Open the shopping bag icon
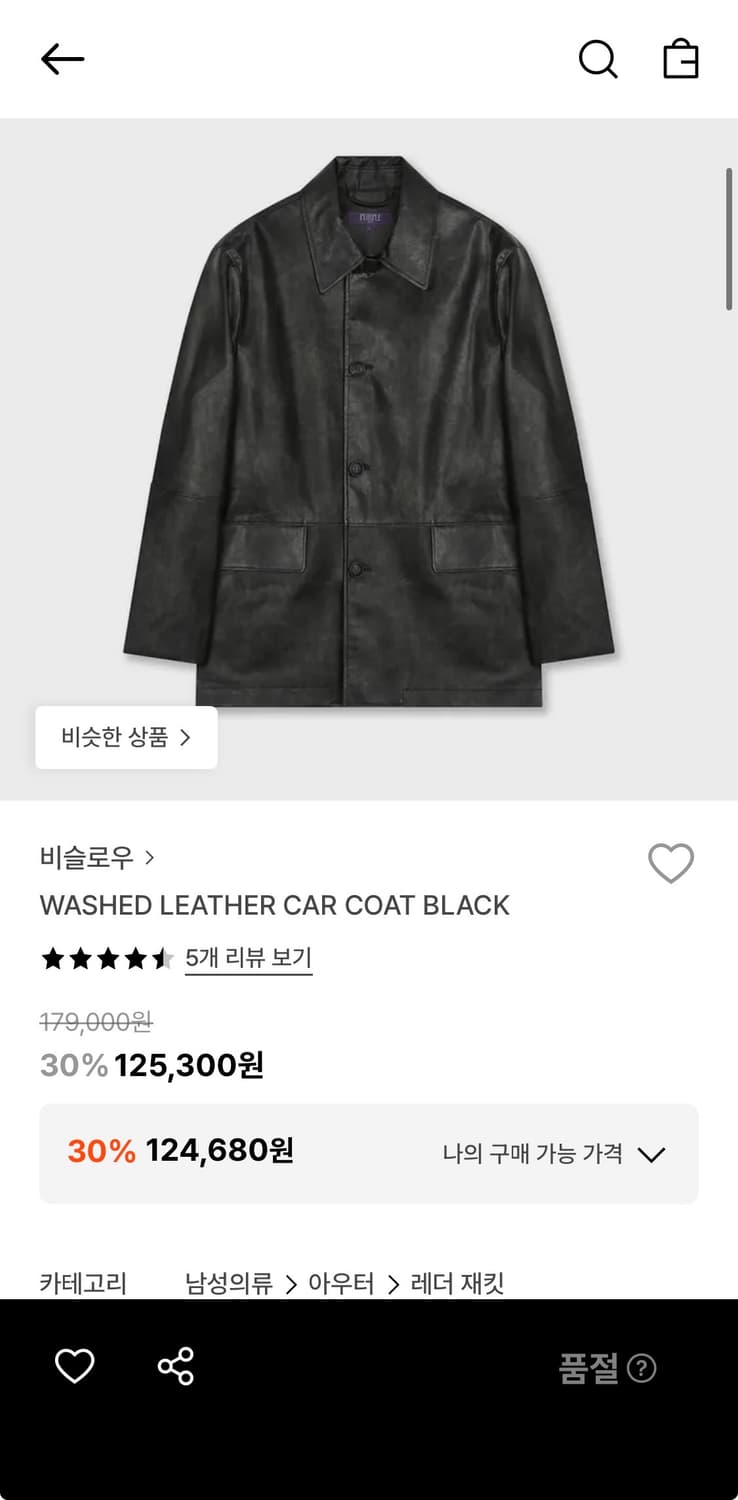 (x=681, y=58)
